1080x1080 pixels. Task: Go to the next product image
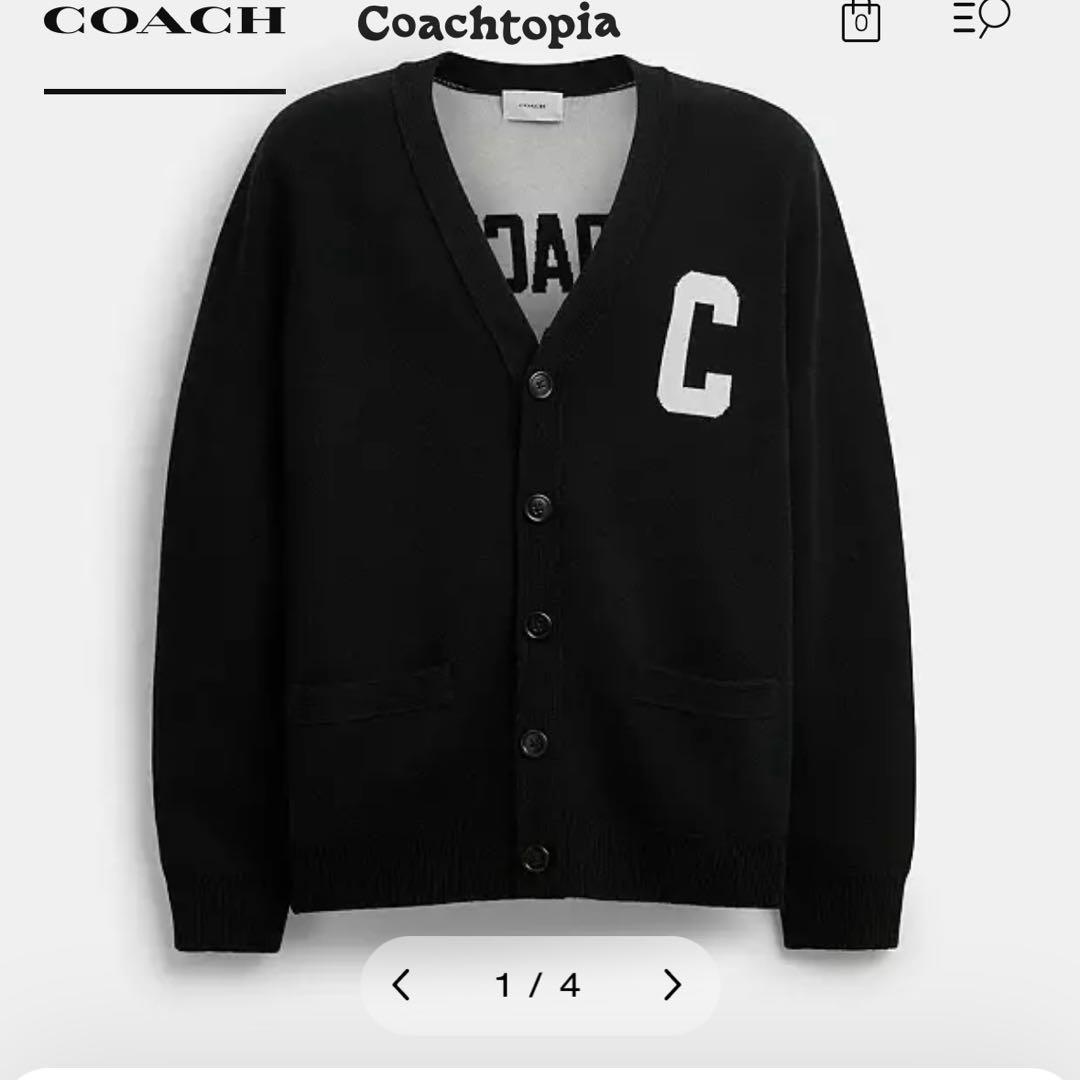coord(673,985)
